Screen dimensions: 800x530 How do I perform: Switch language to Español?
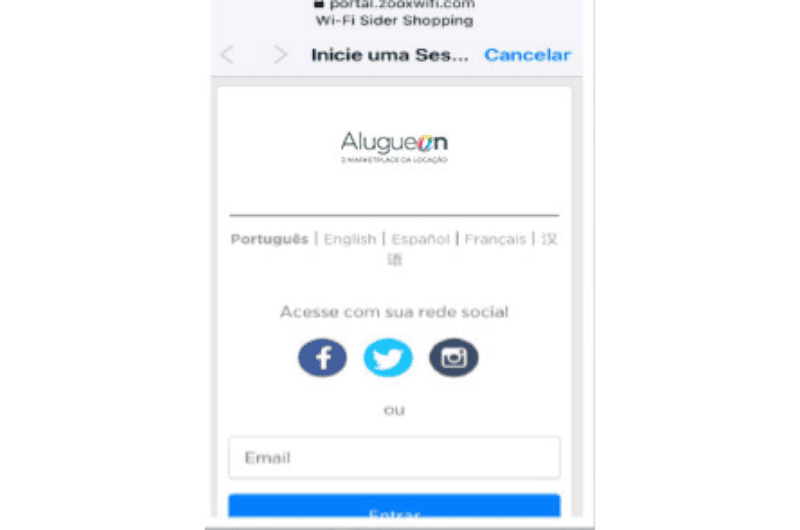(x=420, y=239)
